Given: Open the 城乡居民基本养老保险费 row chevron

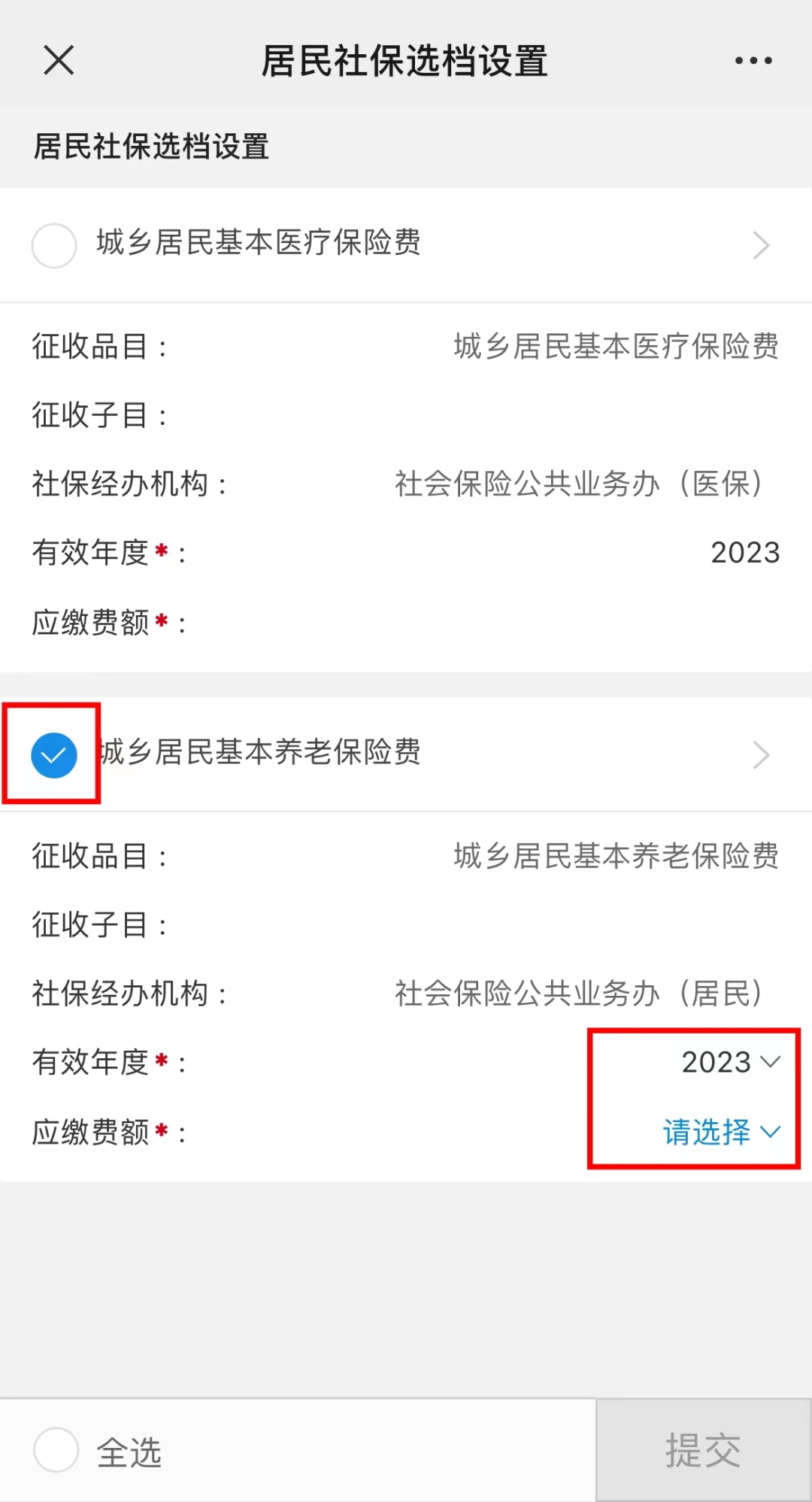Looking at the screenshot, I should pyautogui.click(x=761, y=755).
